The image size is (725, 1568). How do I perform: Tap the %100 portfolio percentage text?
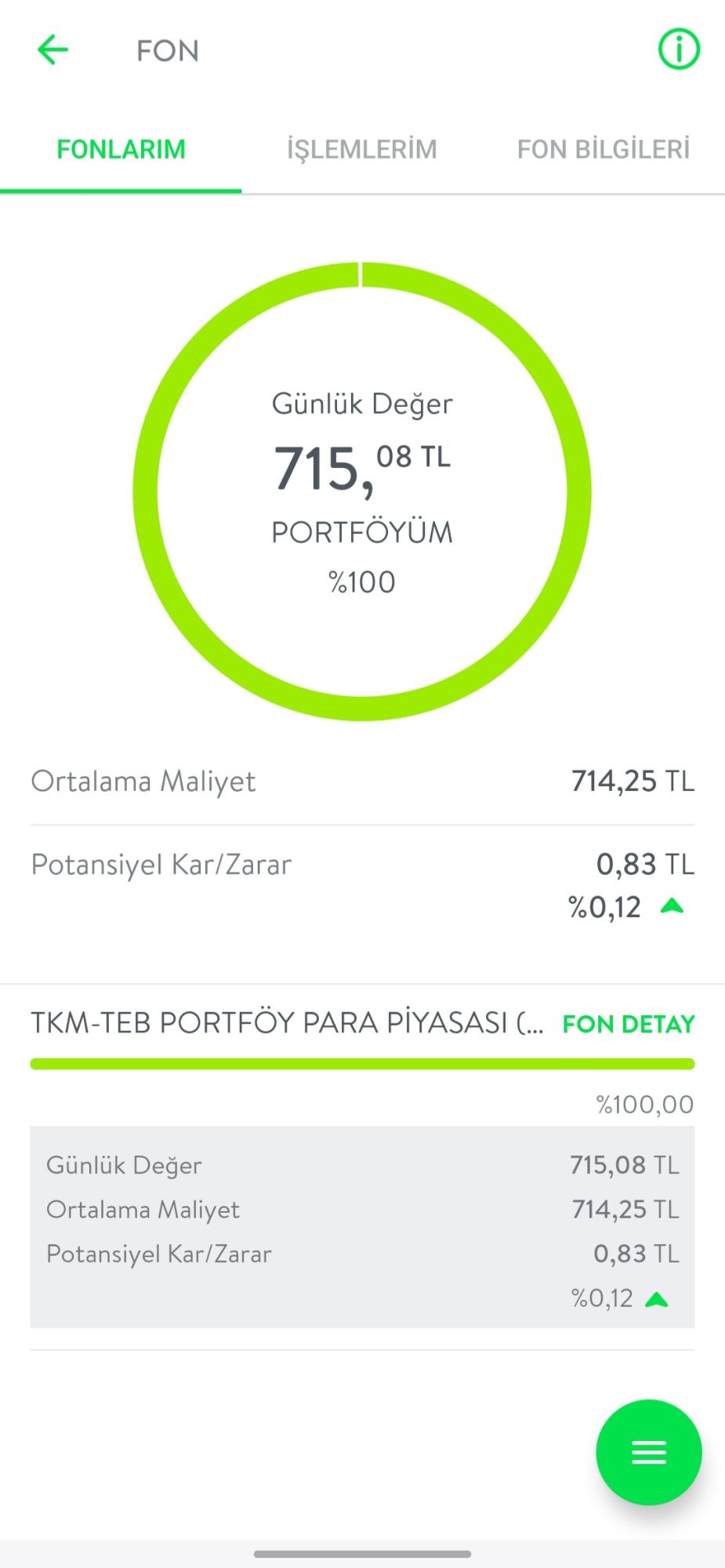pos(362,581)
